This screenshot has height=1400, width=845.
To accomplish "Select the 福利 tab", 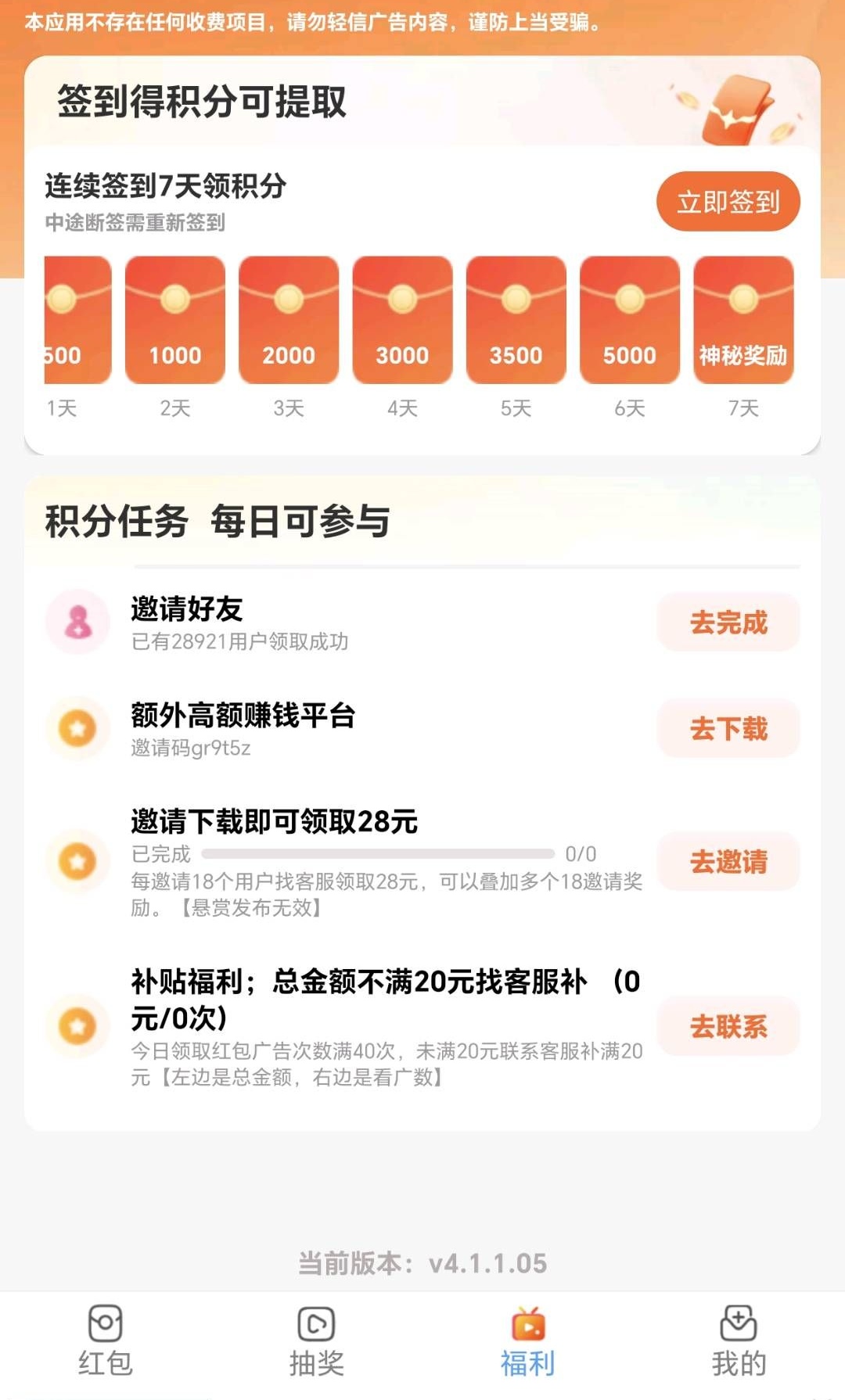I will [x=528, y=1342].
